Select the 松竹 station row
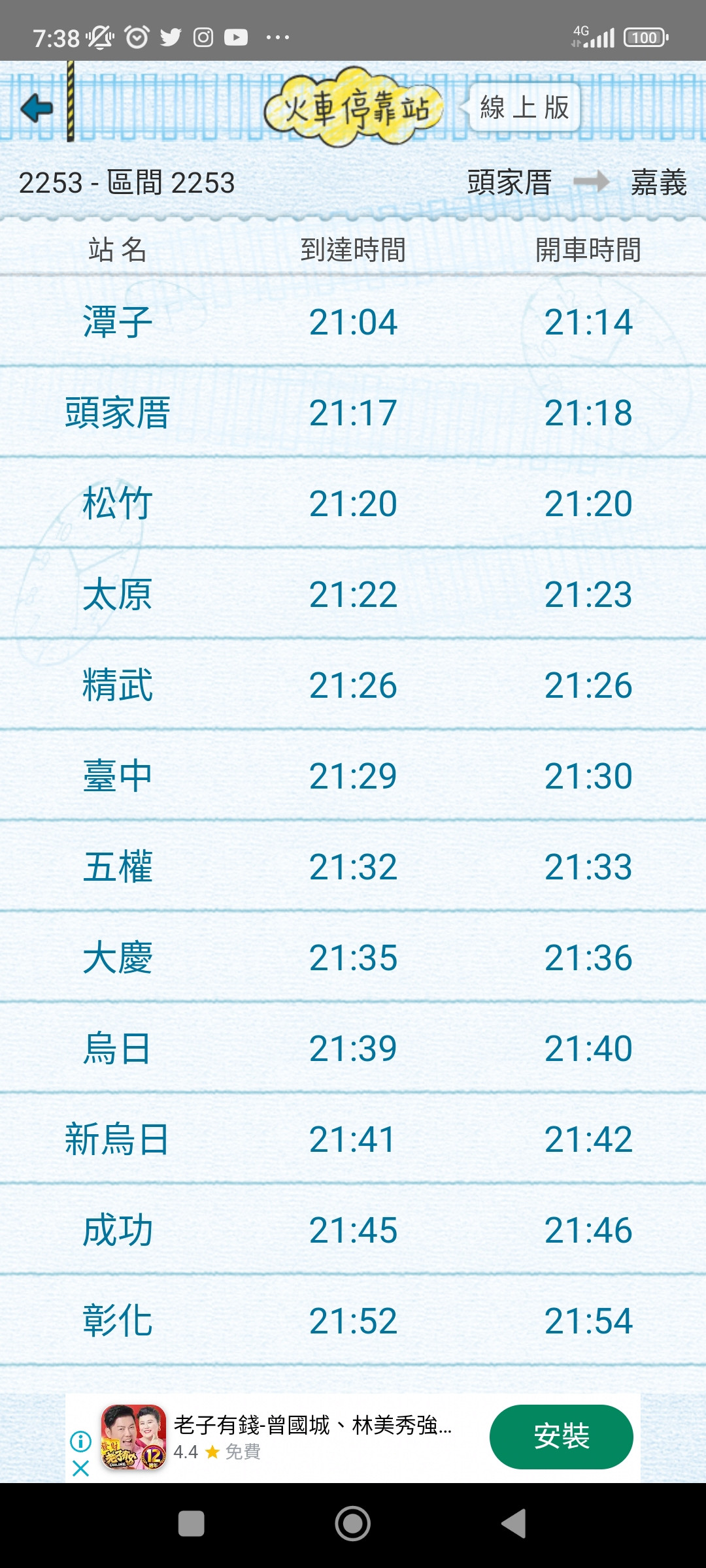 click(353, 503)
